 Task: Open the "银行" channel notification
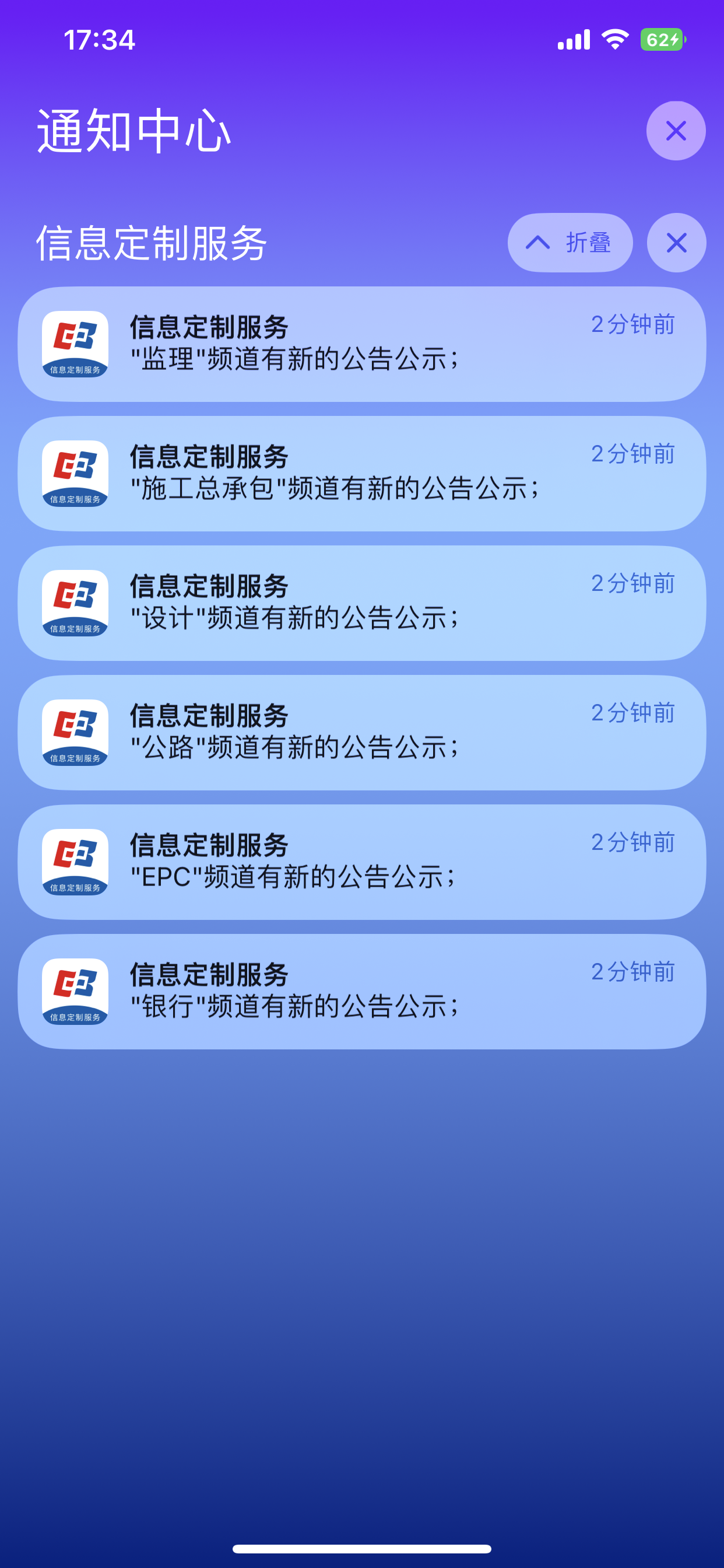[361, 992]
